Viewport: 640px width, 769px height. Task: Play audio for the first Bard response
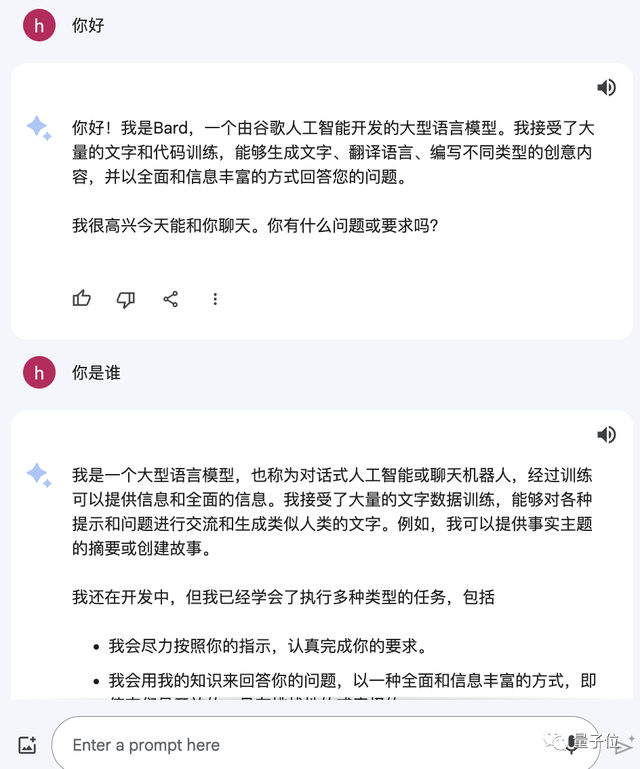coord(606,87)
